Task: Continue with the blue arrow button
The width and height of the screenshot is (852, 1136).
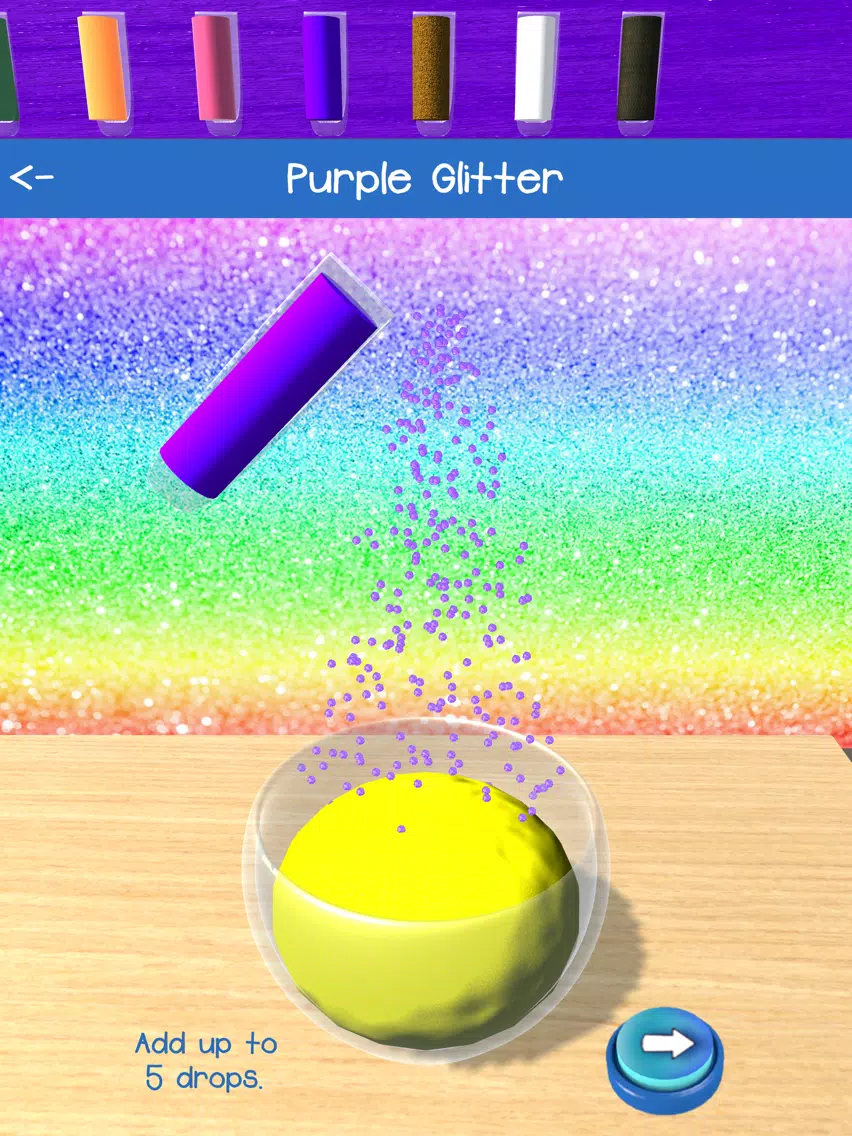Action: click(x=667, y=1056)
